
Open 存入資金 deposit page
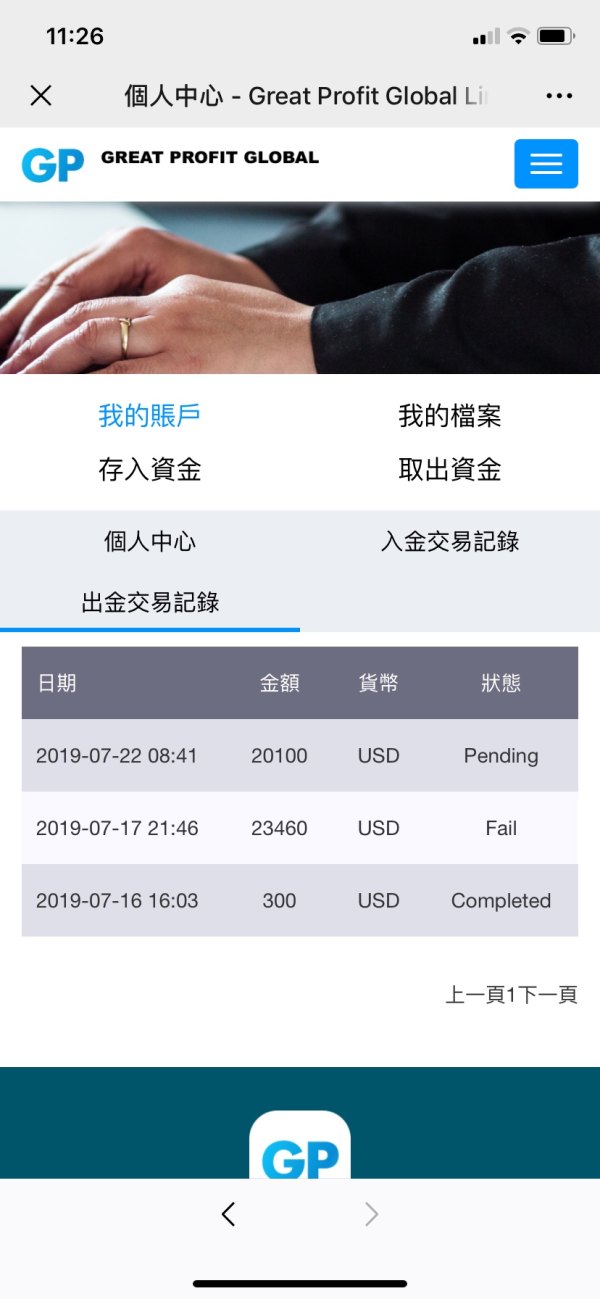(150, 470)
